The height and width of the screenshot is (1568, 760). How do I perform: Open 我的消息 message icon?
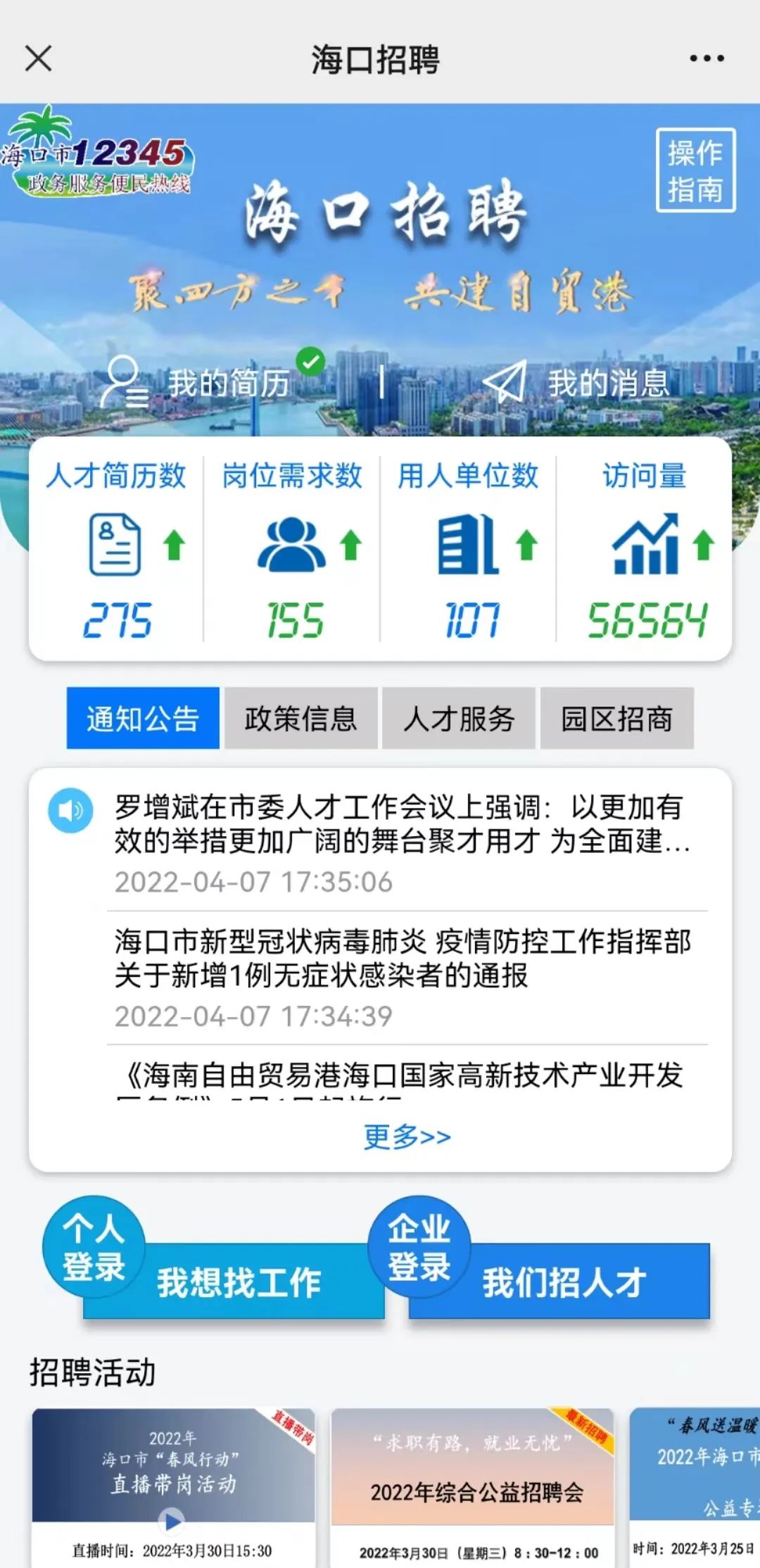coord(504,381)
